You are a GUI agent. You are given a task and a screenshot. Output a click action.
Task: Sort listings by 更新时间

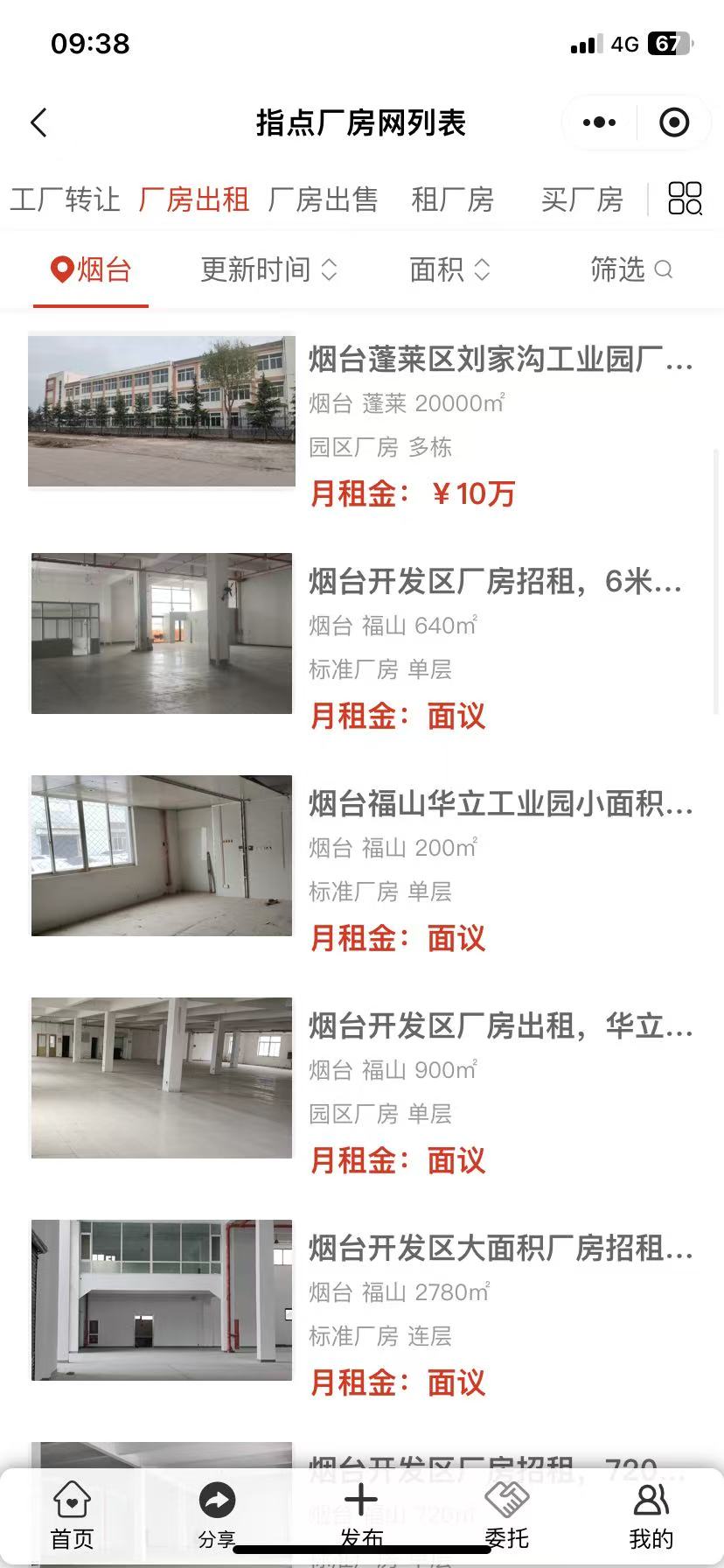[x=268, y=269]
